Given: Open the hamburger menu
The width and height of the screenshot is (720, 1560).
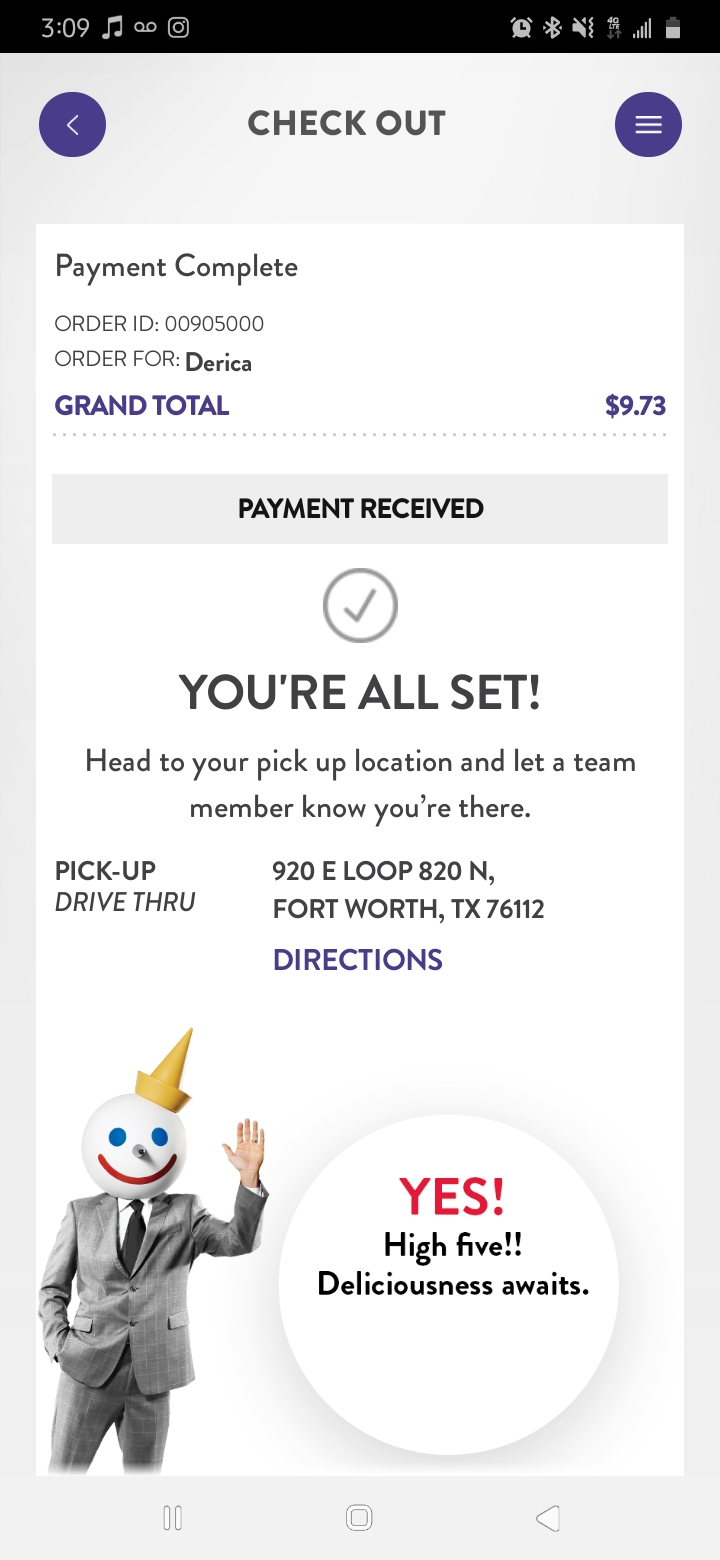Looking at the screenshot, I should pyautogui.click(x=648, y=125).
